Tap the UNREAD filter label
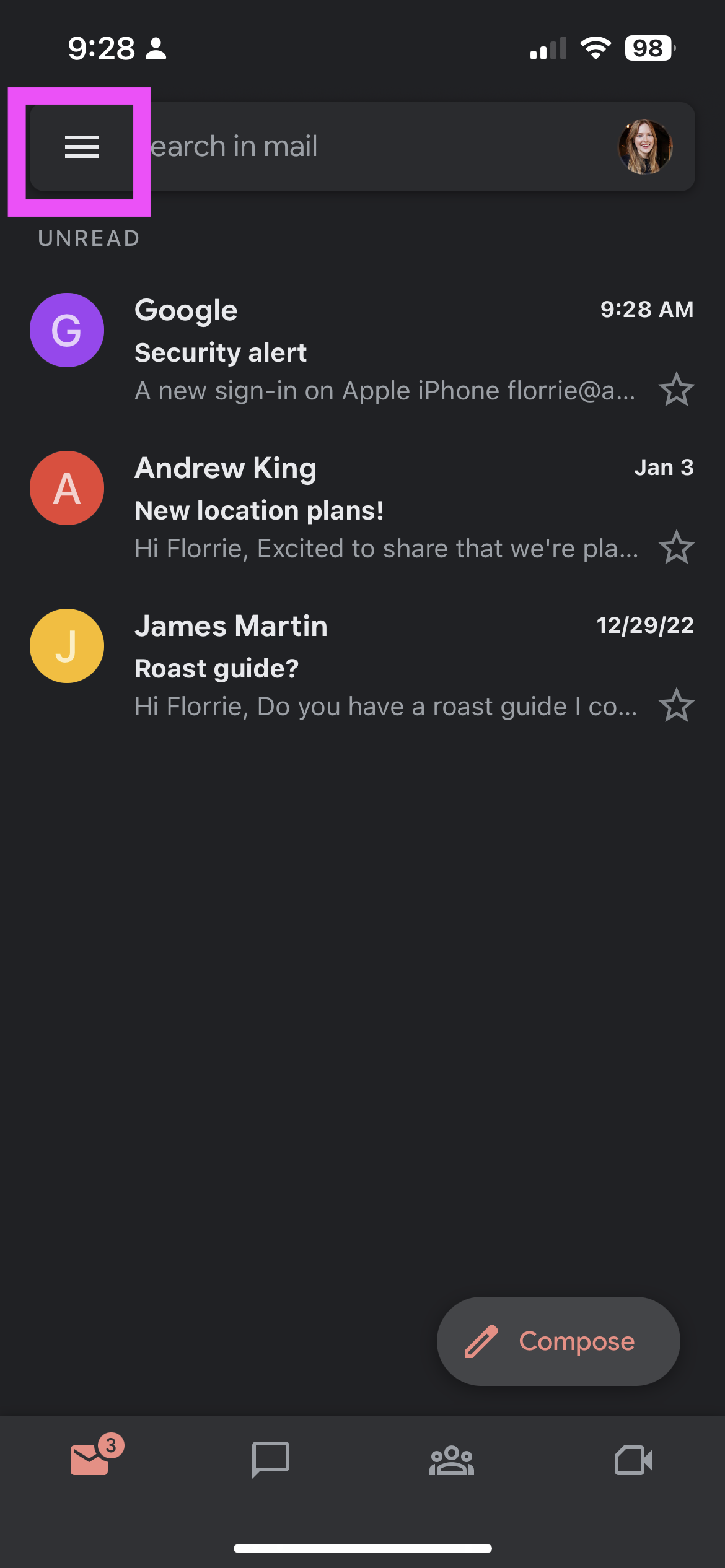The image size is (725, 1568). 89,238
